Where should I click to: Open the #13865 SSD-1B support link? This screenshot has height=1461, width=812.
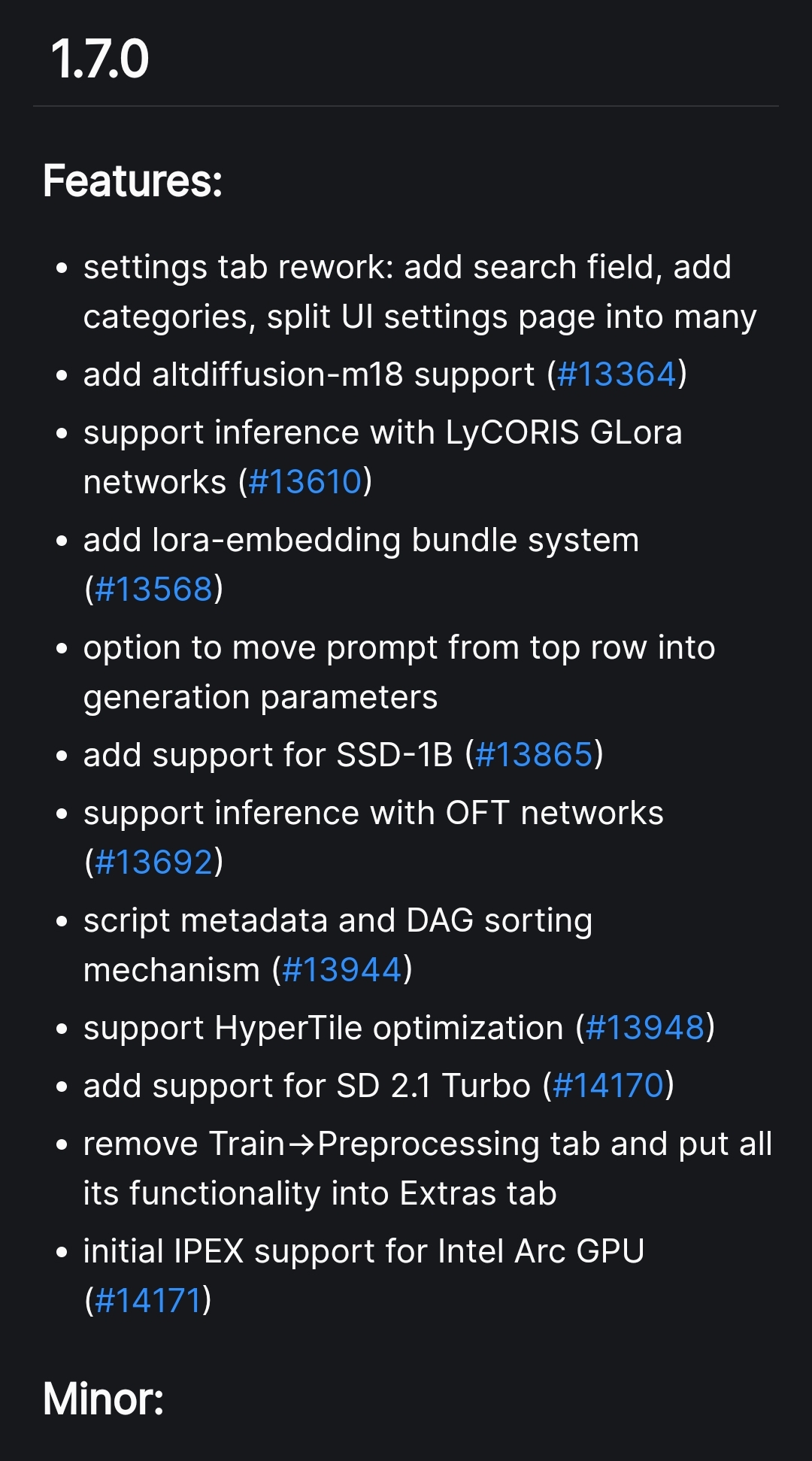[535, 755]
